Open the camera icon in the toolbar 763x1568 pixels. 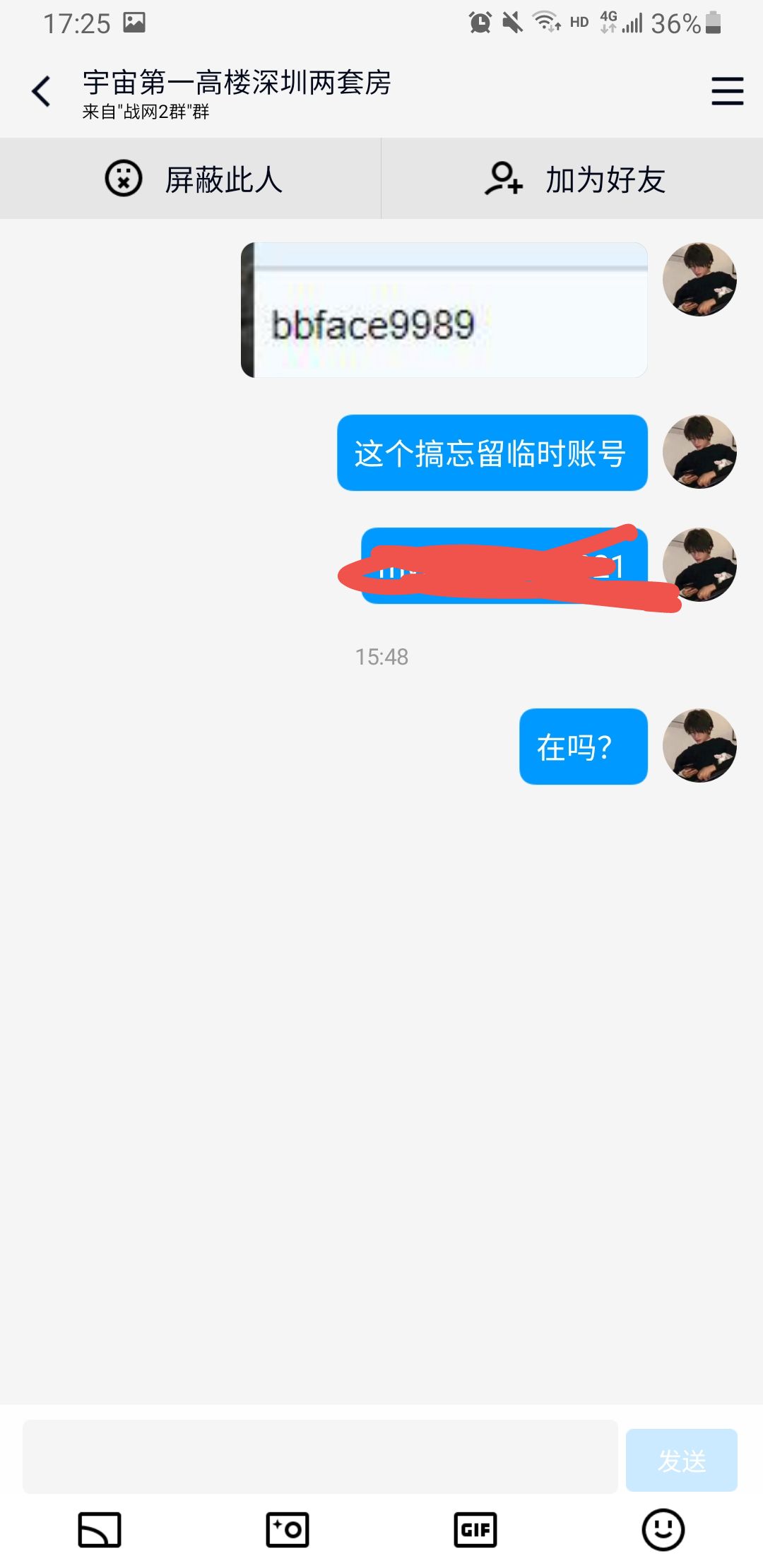[288, 1530]
